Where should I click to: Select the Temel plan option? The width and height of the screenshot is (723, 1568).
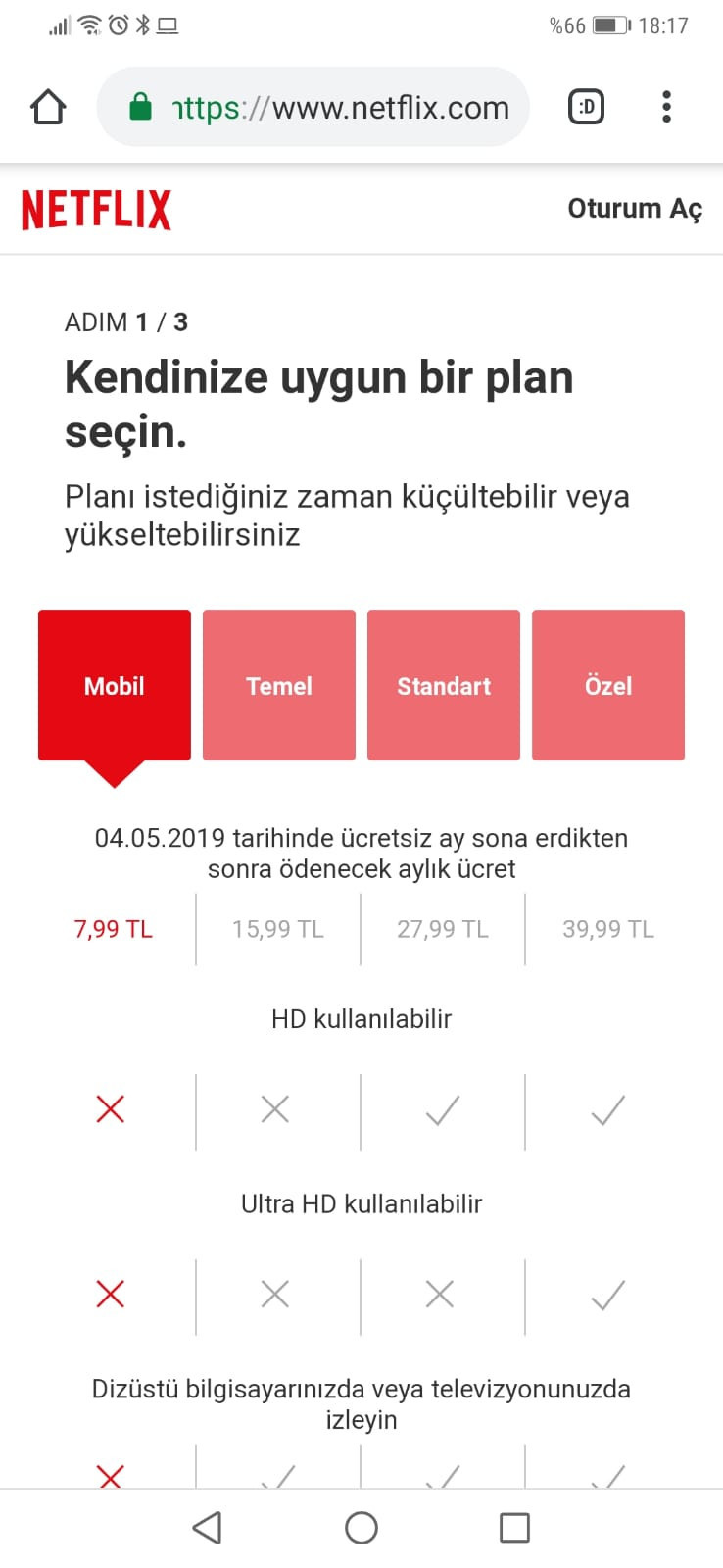278,684
